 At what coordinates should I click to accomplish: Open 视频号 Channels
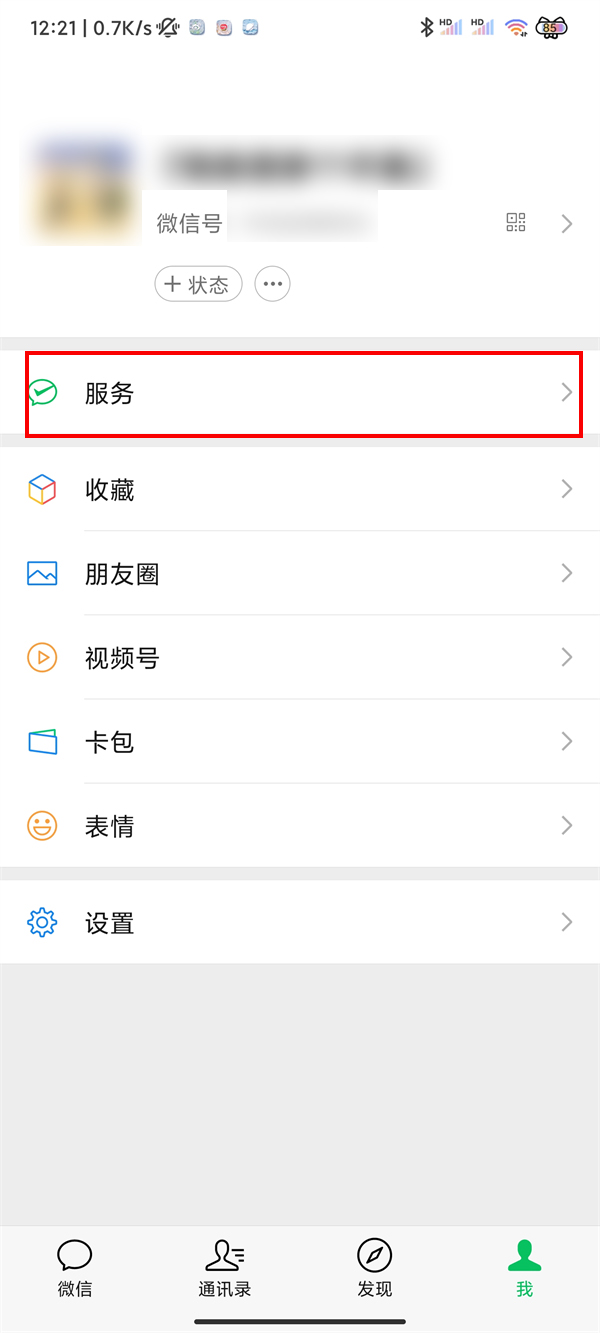(300, 658)
